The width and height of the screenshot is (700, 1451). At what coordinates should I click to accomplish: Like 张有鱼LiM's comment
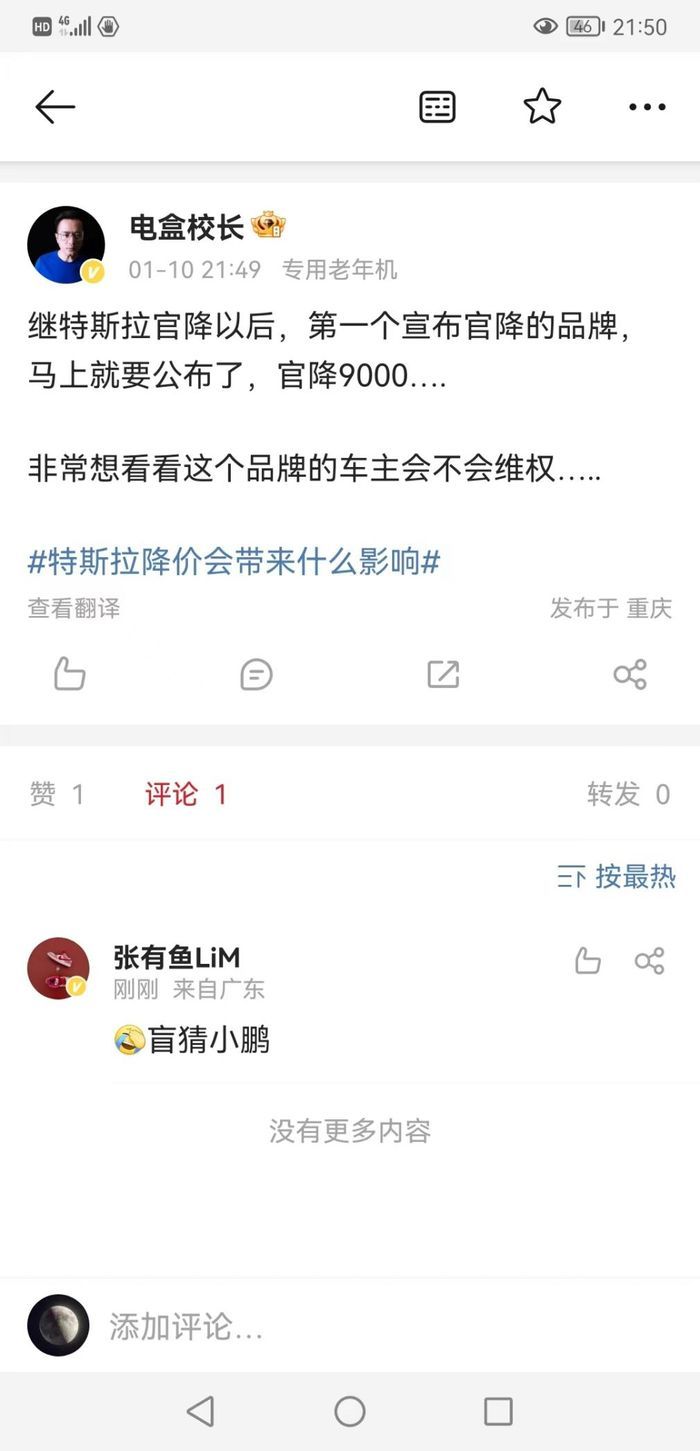[x=588, y=962]
